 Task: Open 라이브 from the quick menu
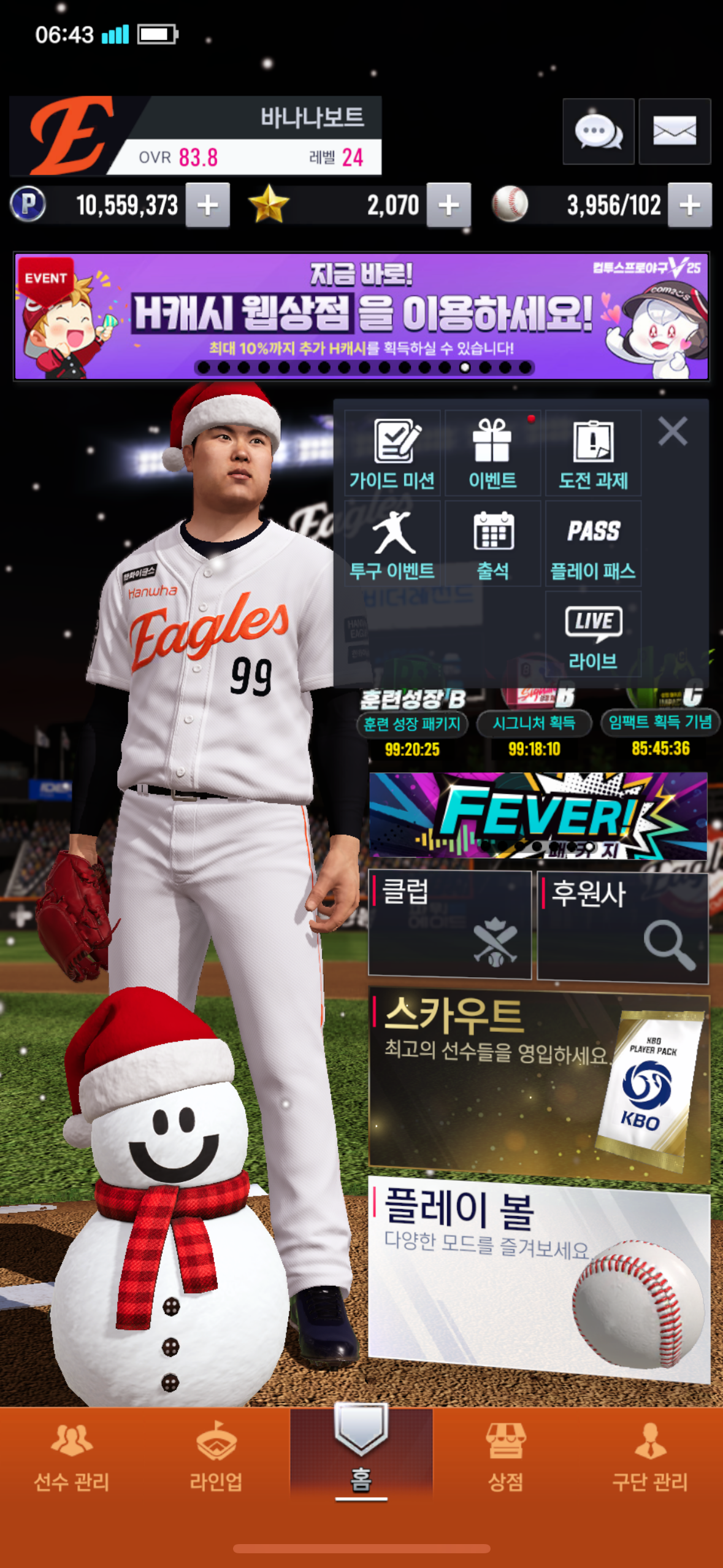(x=593, y=635)
